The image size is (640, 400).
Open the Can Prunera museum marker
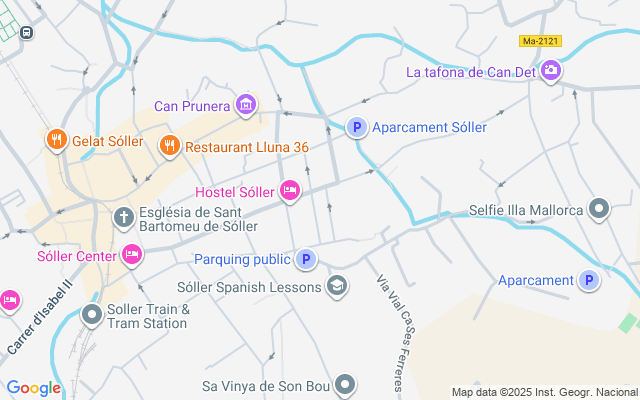246,105
